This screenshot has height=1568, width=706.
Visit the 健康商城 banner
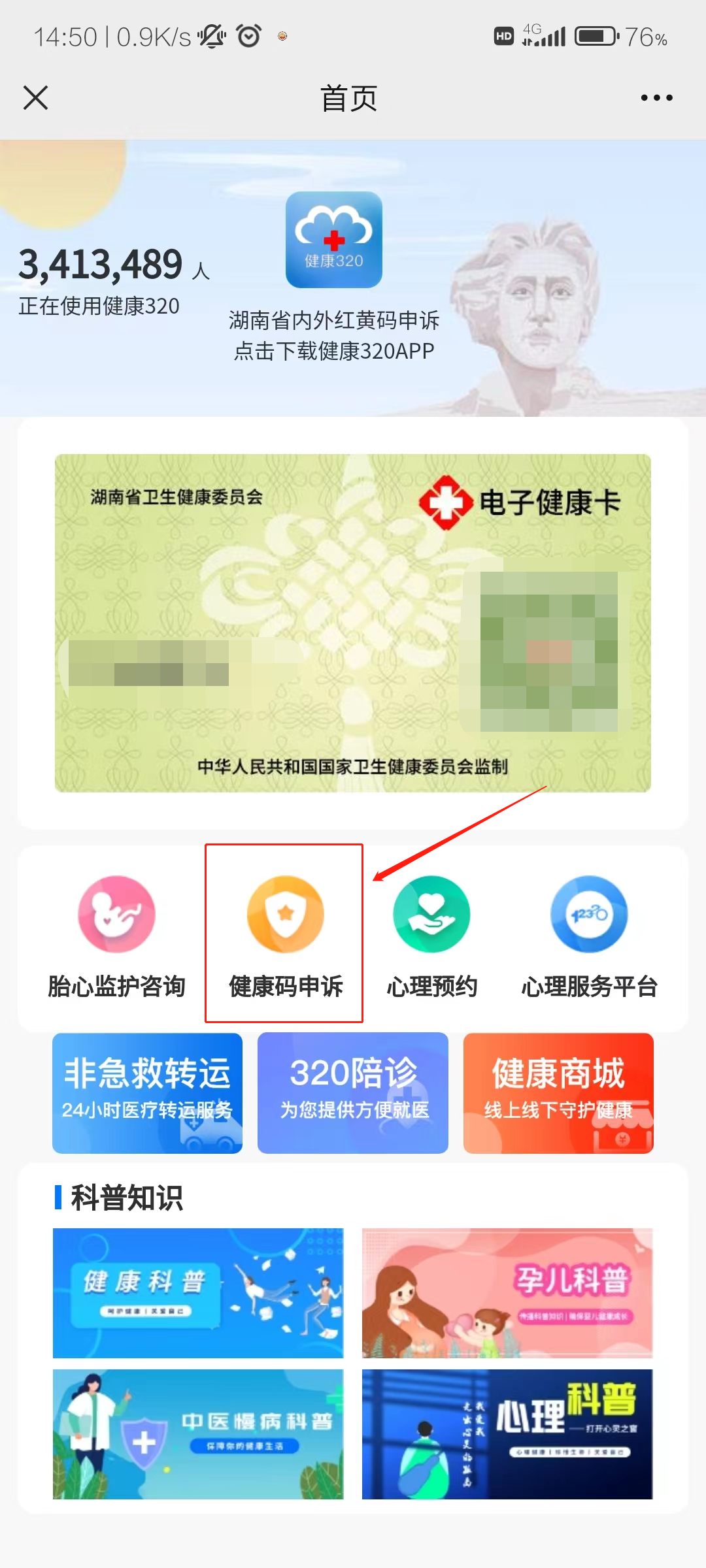pos(558,1092)
